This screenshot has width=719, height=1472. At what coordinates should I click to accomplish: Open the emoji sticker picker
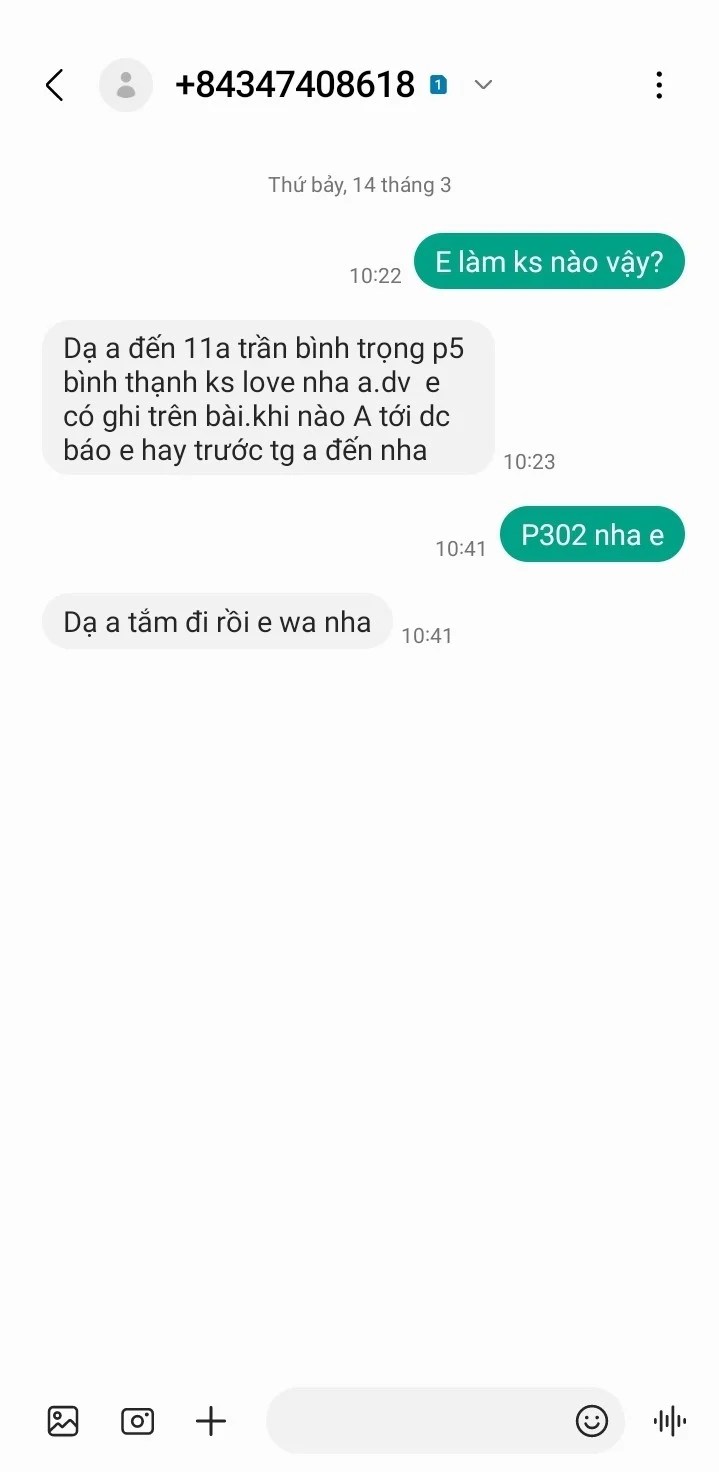click(592, 1420)
